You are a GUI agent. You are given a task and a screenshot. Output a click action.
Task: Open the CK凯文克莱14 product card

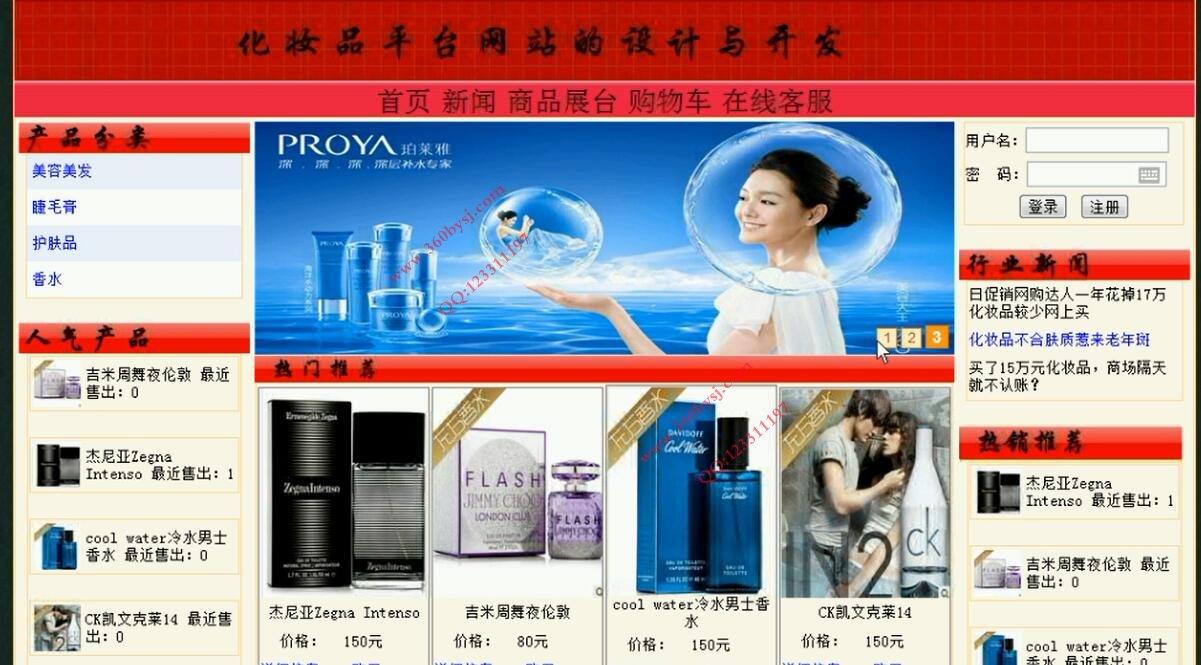click(865, 490)
